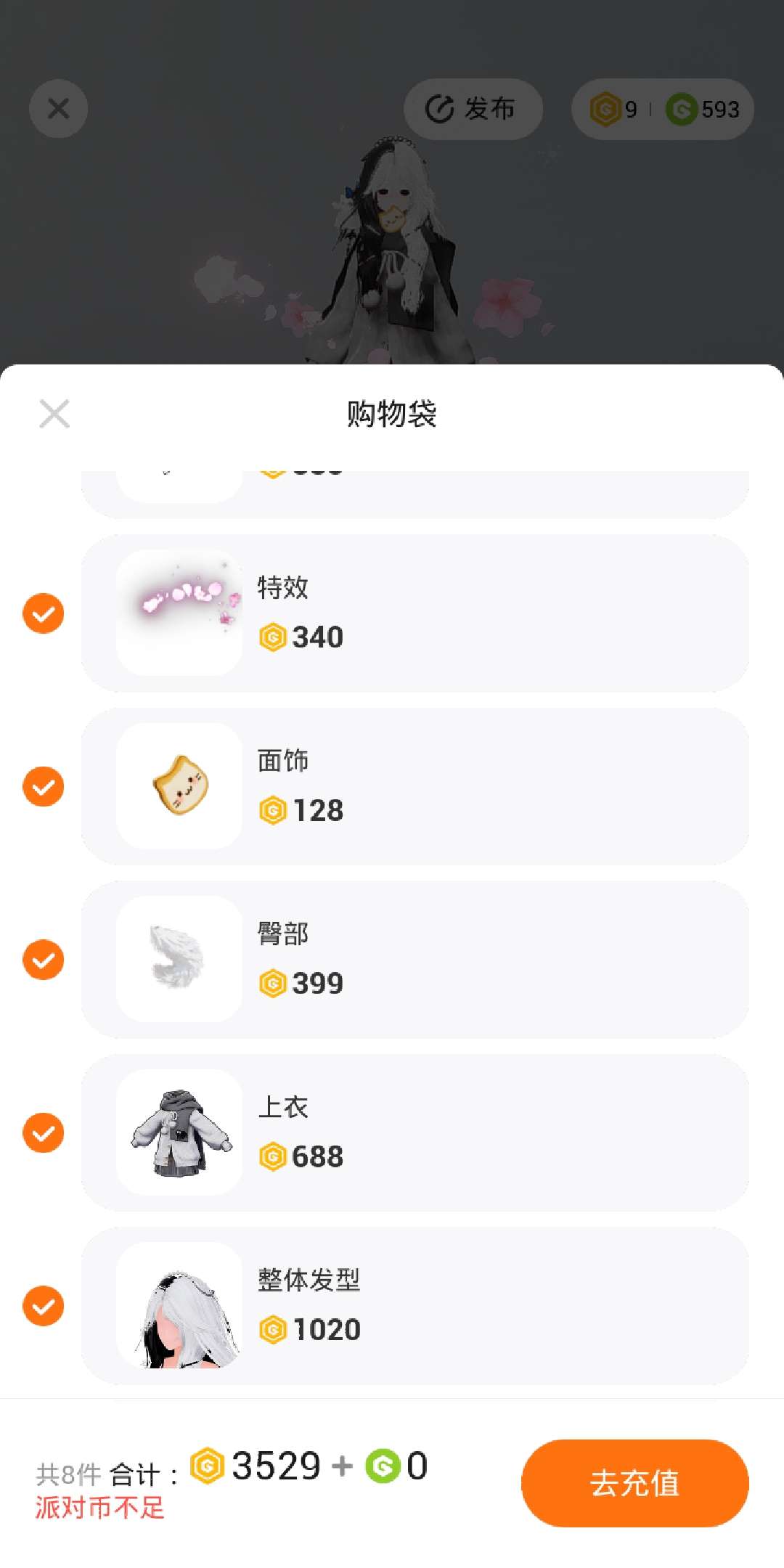Open the 臀部 white tail item
This screenshot has height=1568, width=784.
click(179, 959)
